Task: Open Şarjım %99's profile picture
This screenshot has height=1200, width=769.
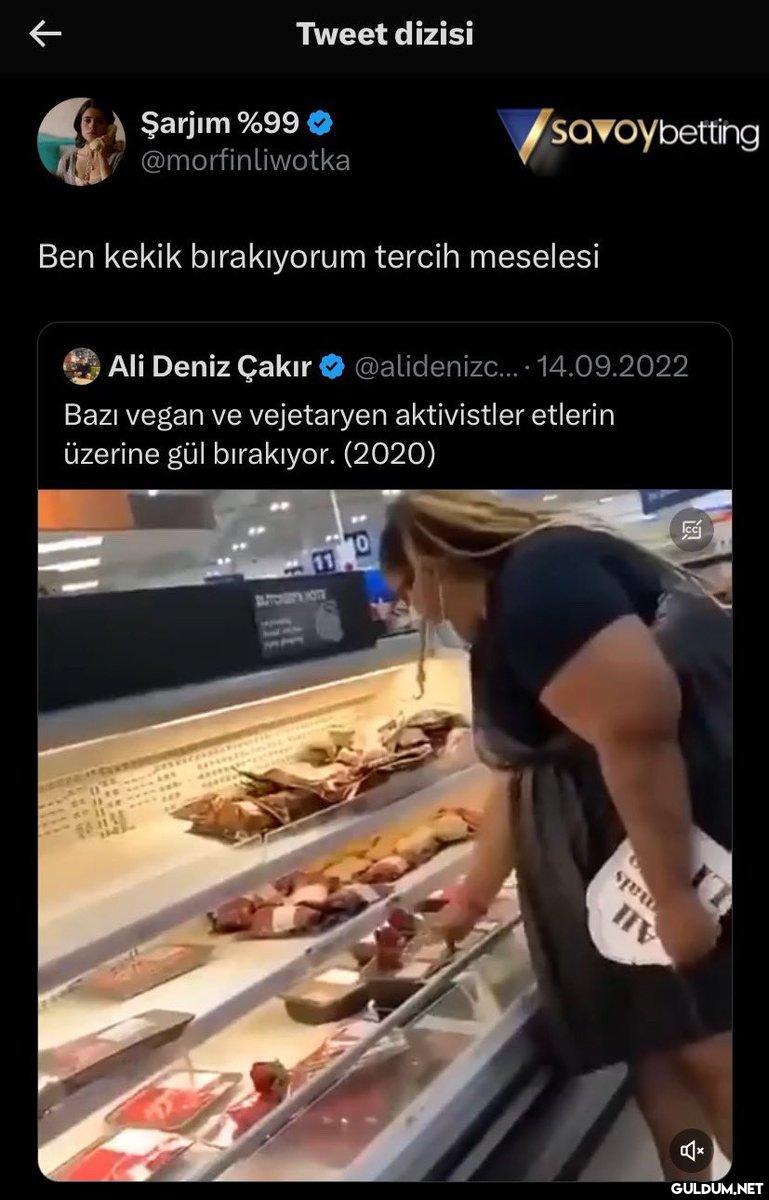Action: coord(81,142)
